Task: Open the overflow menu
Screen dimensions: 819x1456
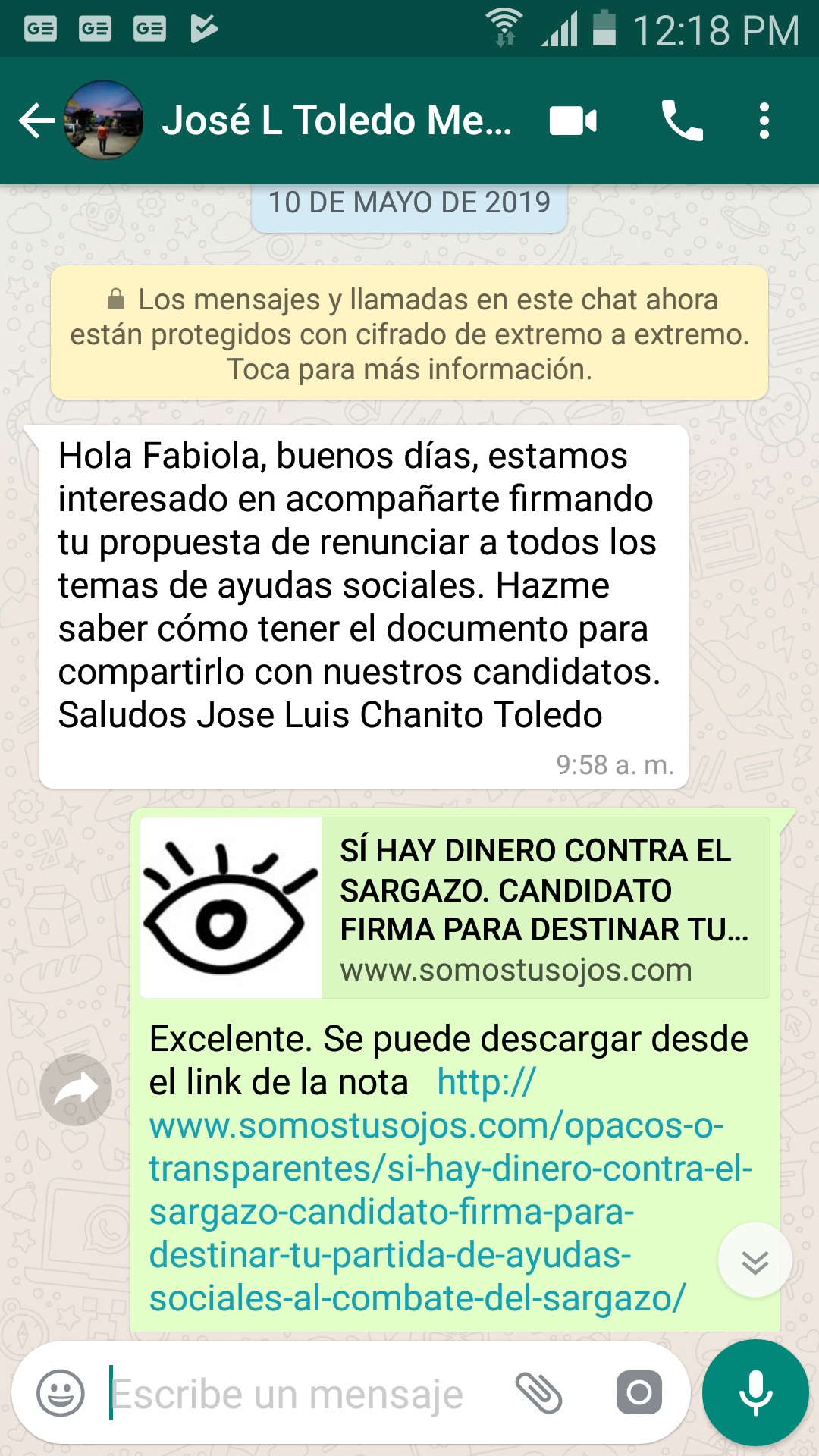Action: coord(764,121)
